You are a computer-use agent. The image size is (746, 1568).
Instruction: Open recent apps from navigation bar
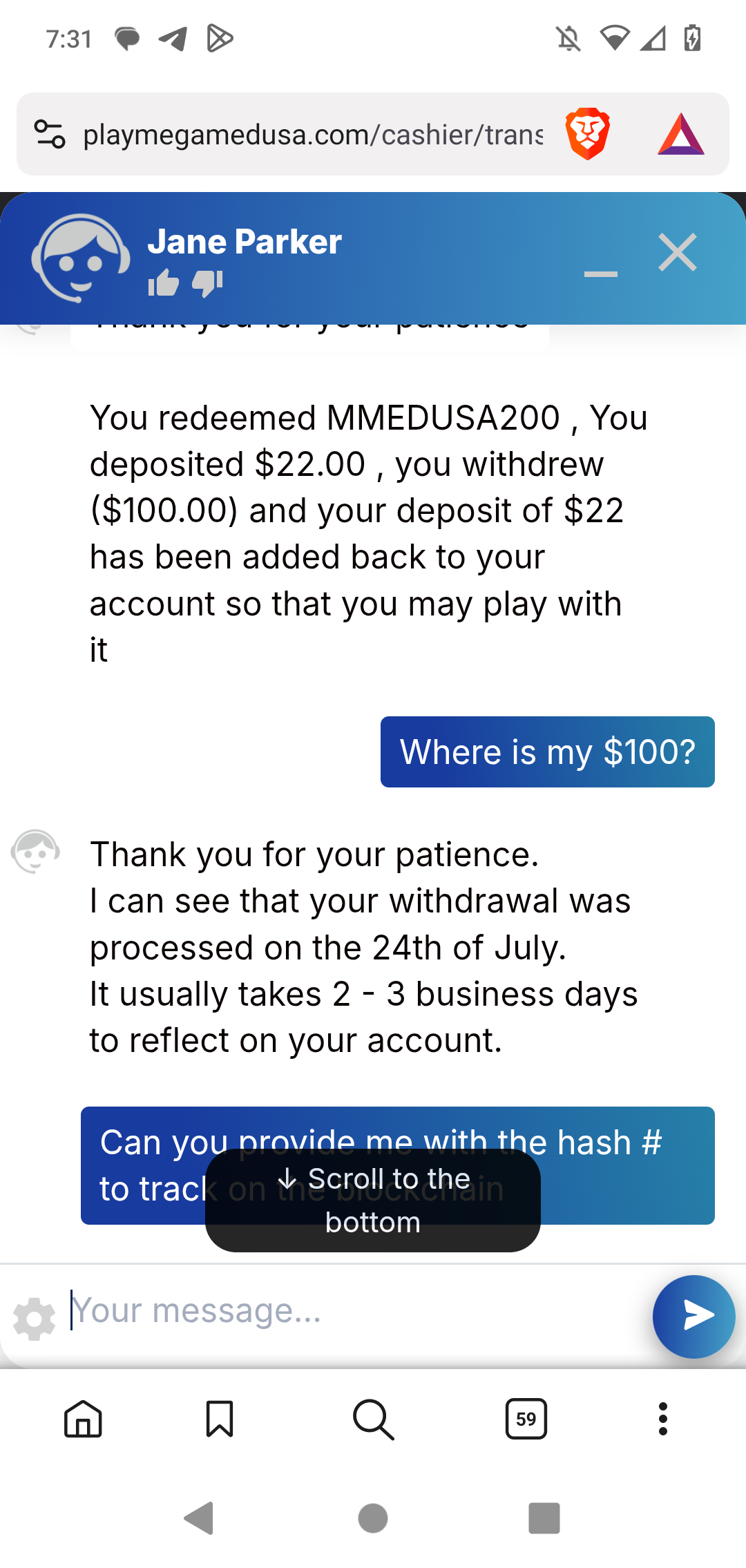(544, 1518)
